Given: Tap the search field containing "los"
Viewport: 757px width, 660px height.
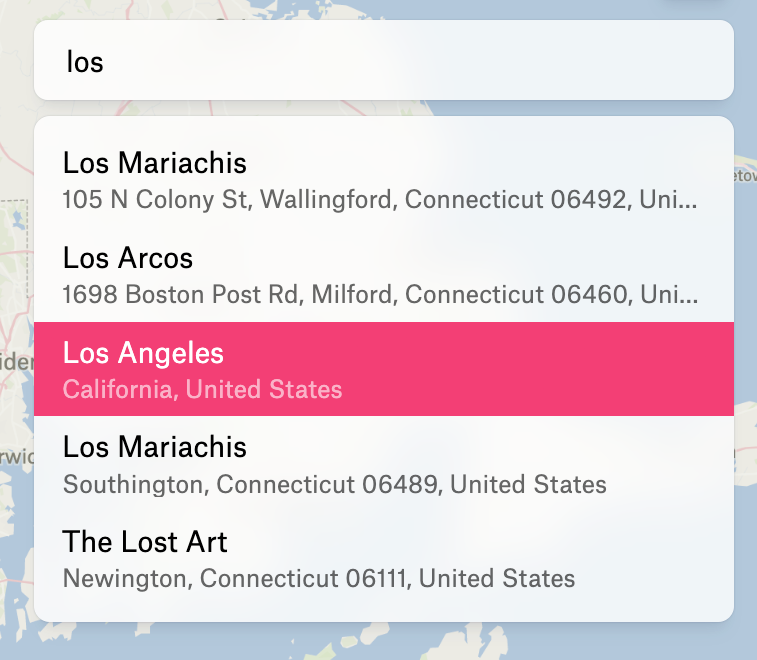Looking at the screenshot, I should pyautogui.click(x=383, y=62).
